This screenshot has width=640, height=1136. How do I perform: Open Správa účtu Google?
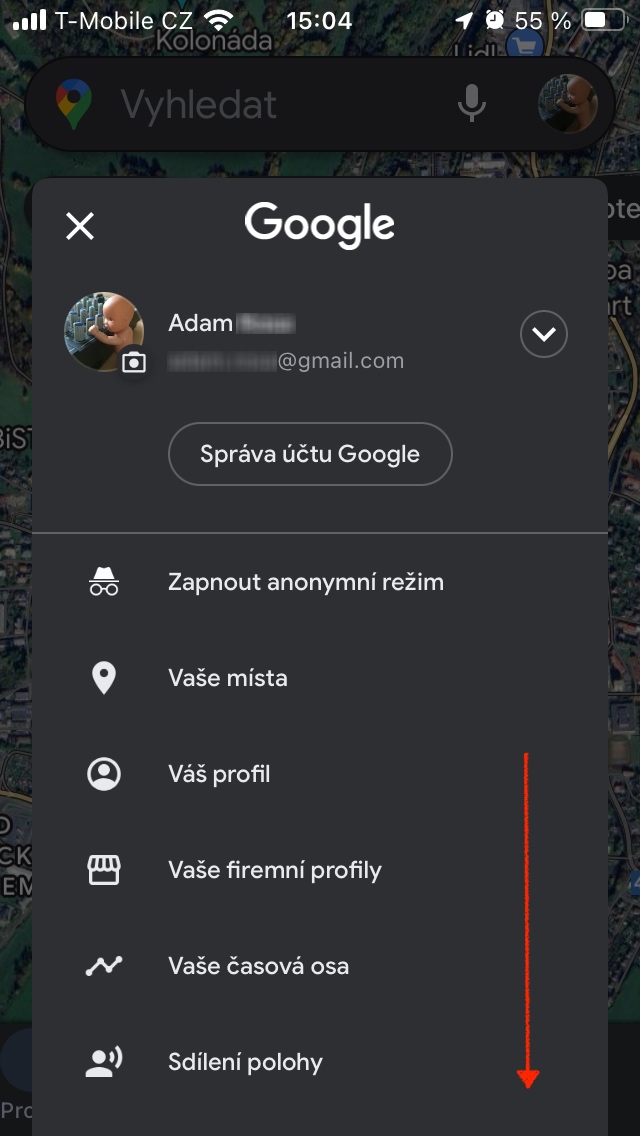(x=310, y=454)
